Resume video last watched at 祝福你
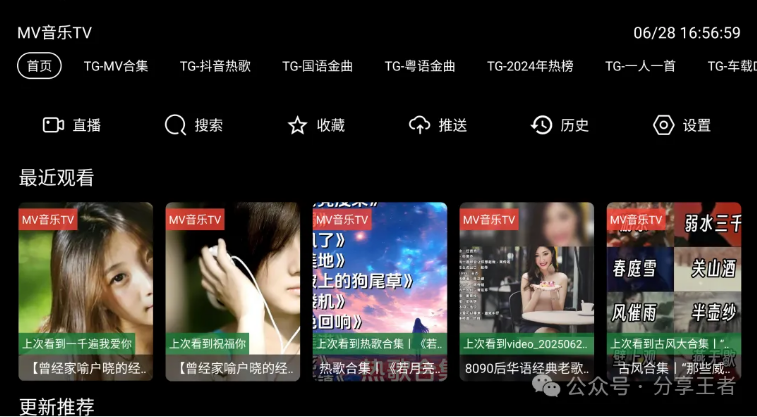757x417 pixels. point(233,290)
